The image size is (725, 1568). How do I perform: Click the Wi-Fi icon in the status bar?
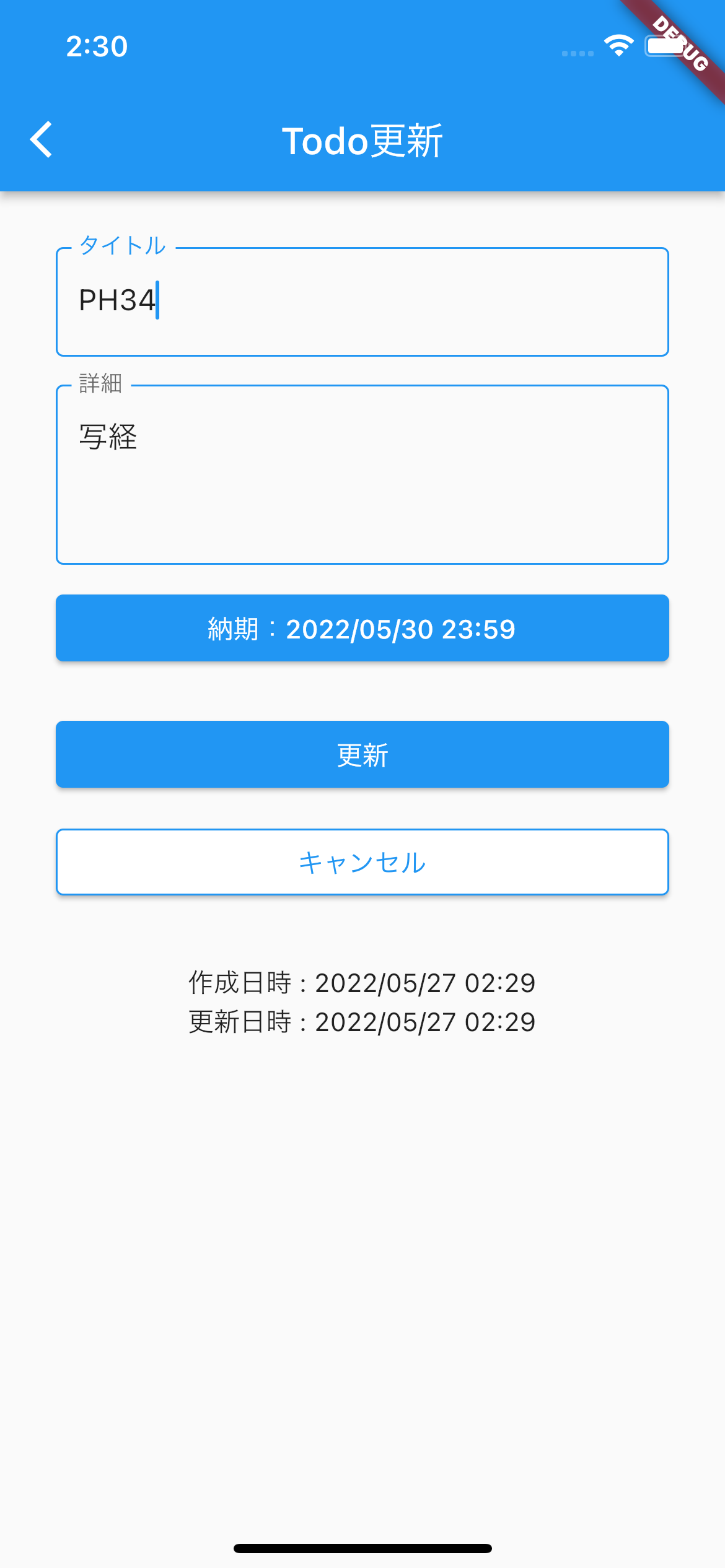[x=617, y=45]
